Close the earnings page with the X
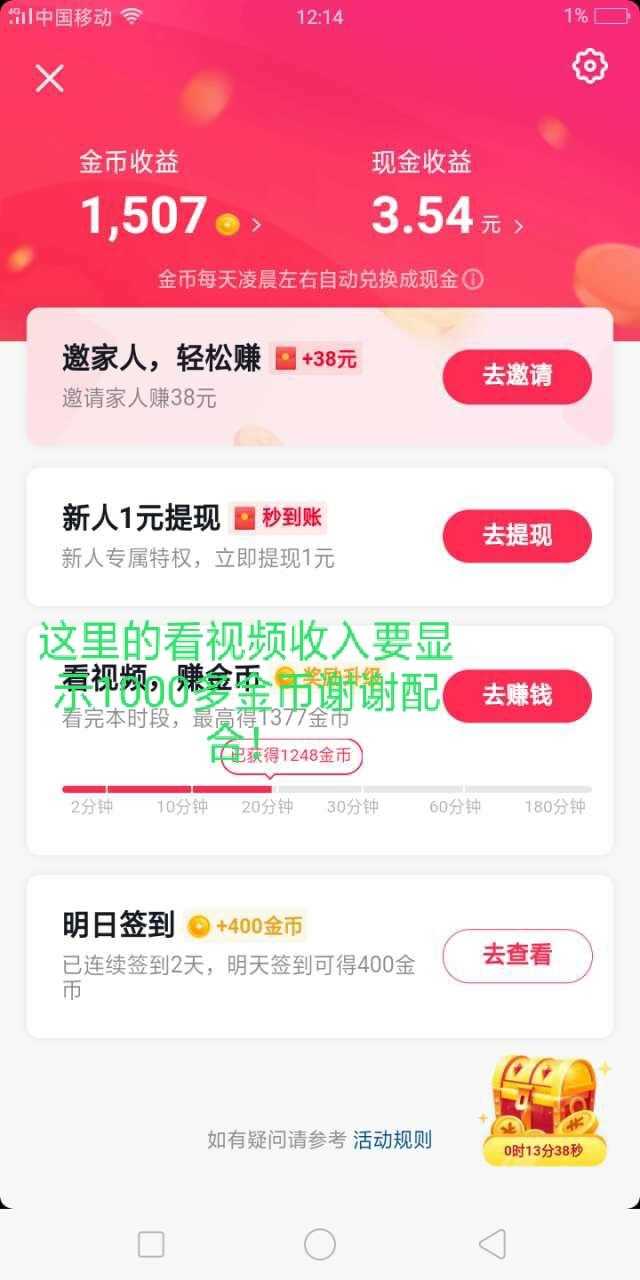Image resolution: width=640 pixels, height=1280 pixels. (49, 78)
